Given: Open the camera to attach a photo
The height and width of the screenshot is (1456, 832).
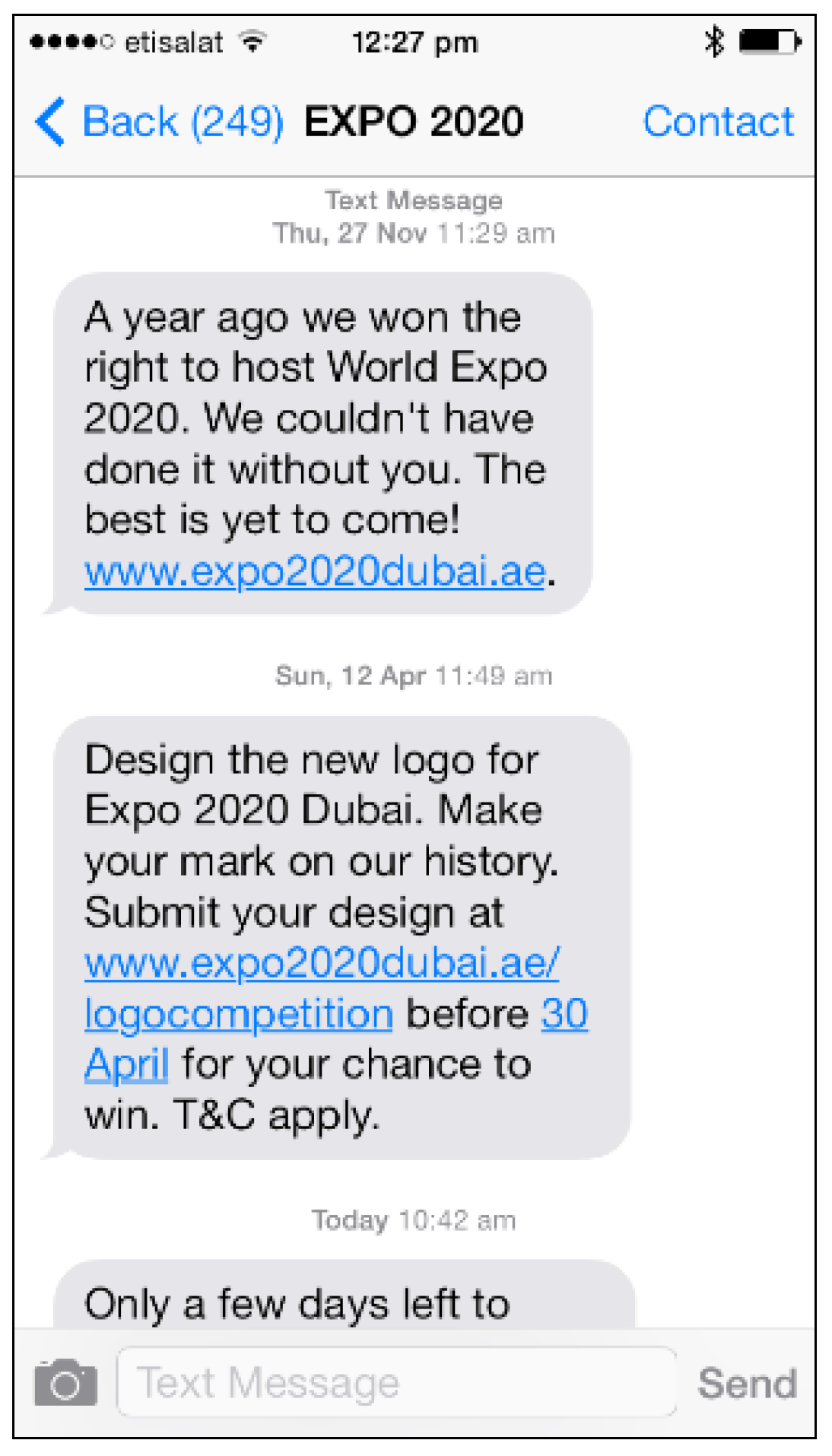Looking at the screenshot, I should (x=65, y=1382).
